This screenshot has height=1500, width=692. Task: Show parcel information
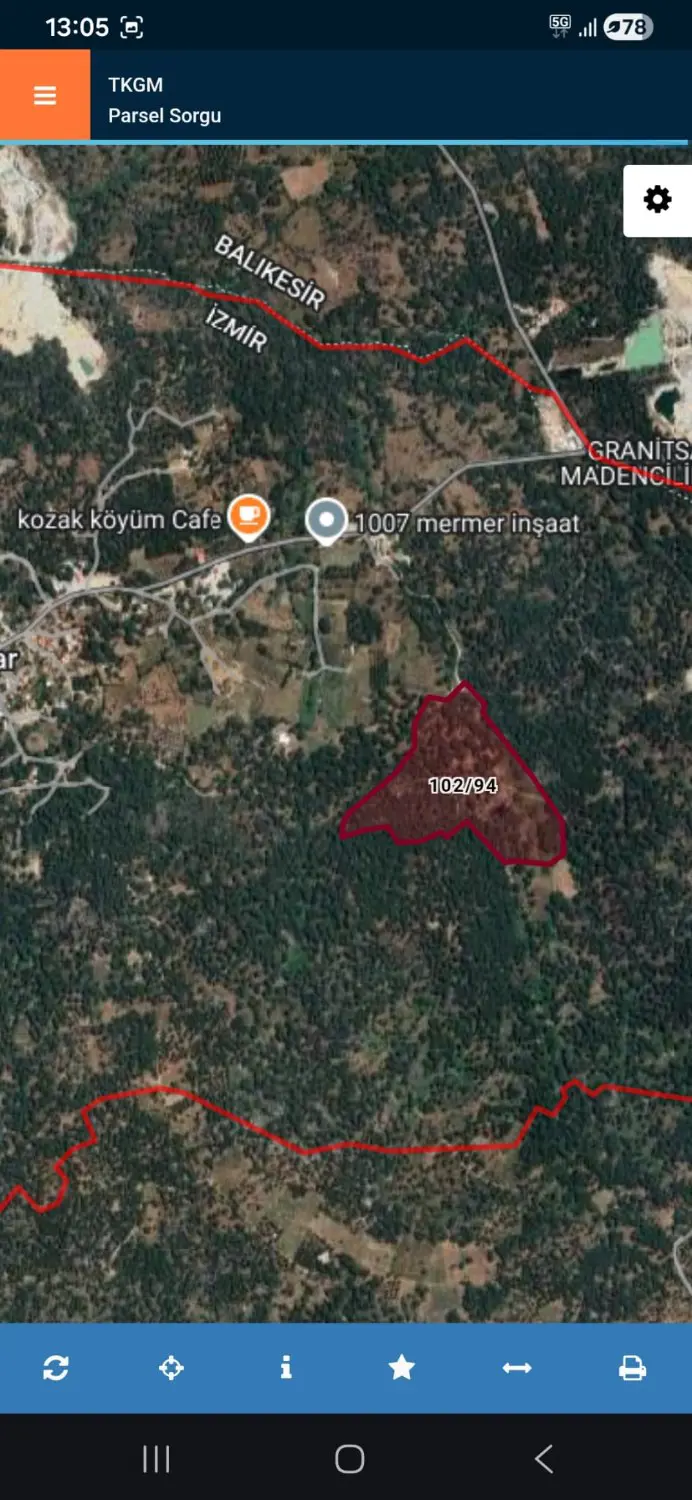pyautogui.click(x=286, y=1367)
